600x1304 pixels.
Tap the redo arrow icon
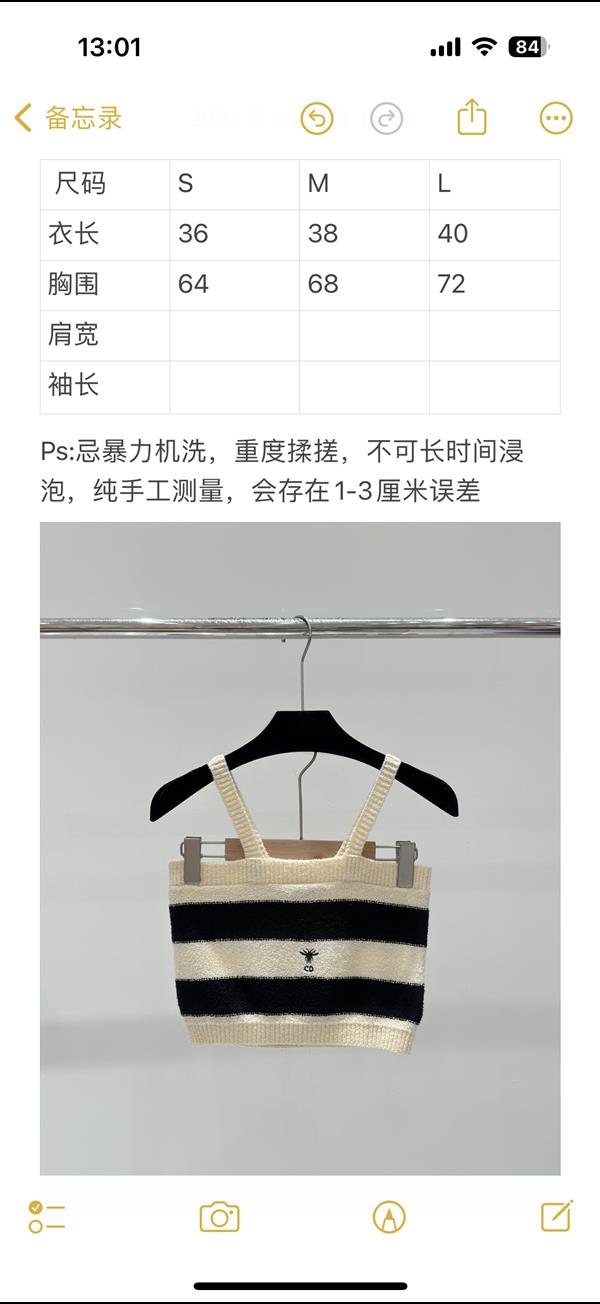(386, 118)
